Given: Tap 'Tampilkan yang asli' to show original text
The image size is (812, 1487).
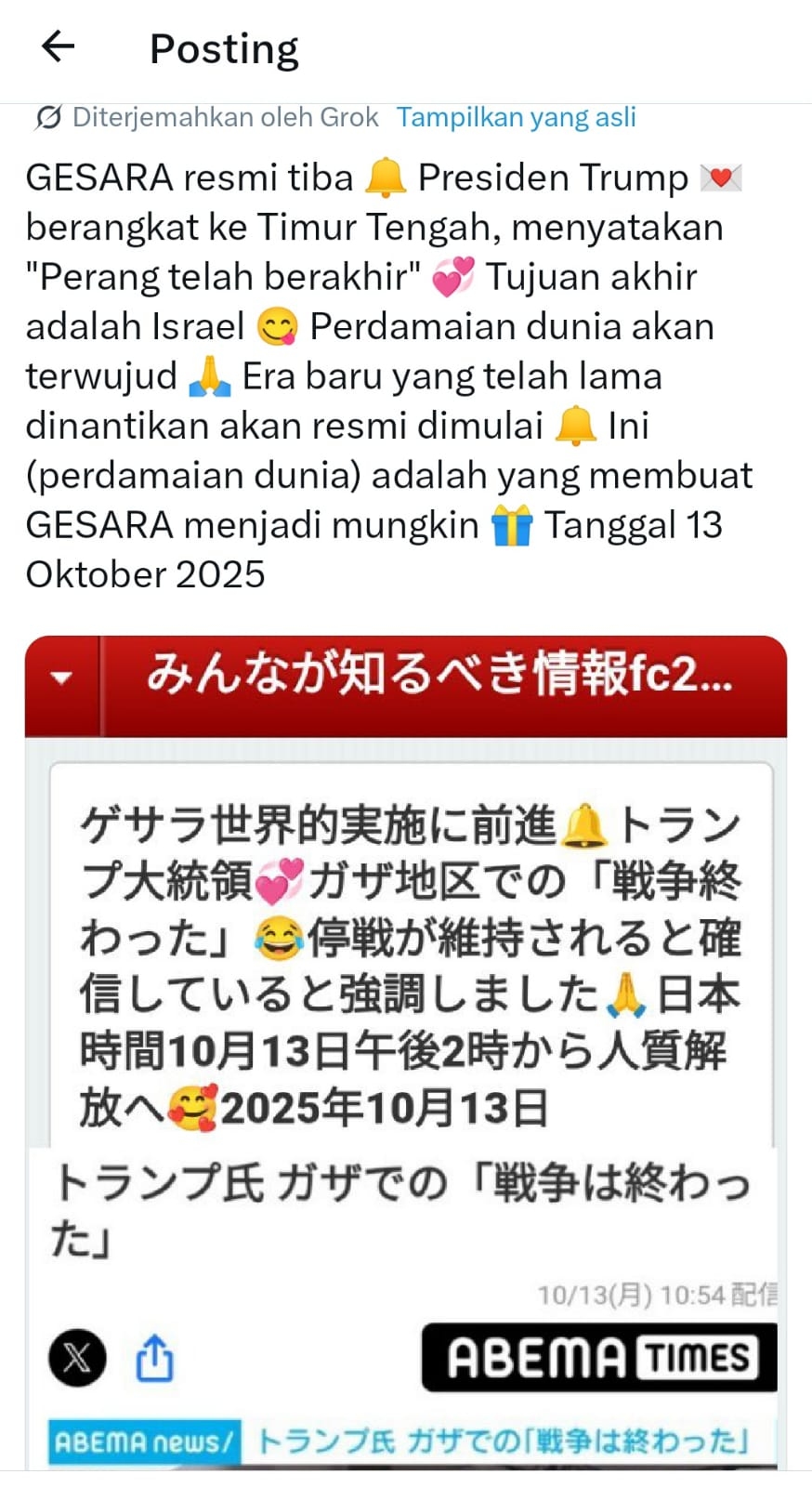Looking at the screenshot, I should [x=516, y=117].
